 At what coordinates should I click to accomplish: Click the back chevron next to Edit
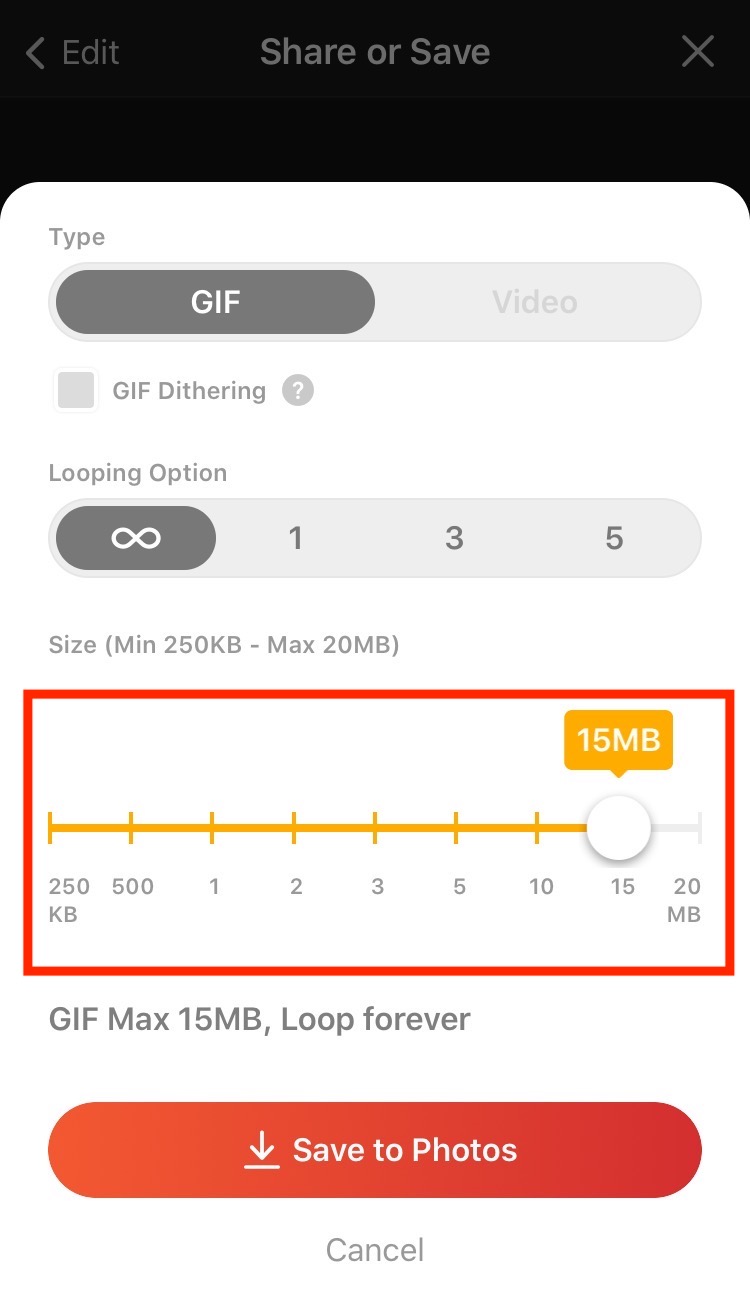[x=34, y=51]
